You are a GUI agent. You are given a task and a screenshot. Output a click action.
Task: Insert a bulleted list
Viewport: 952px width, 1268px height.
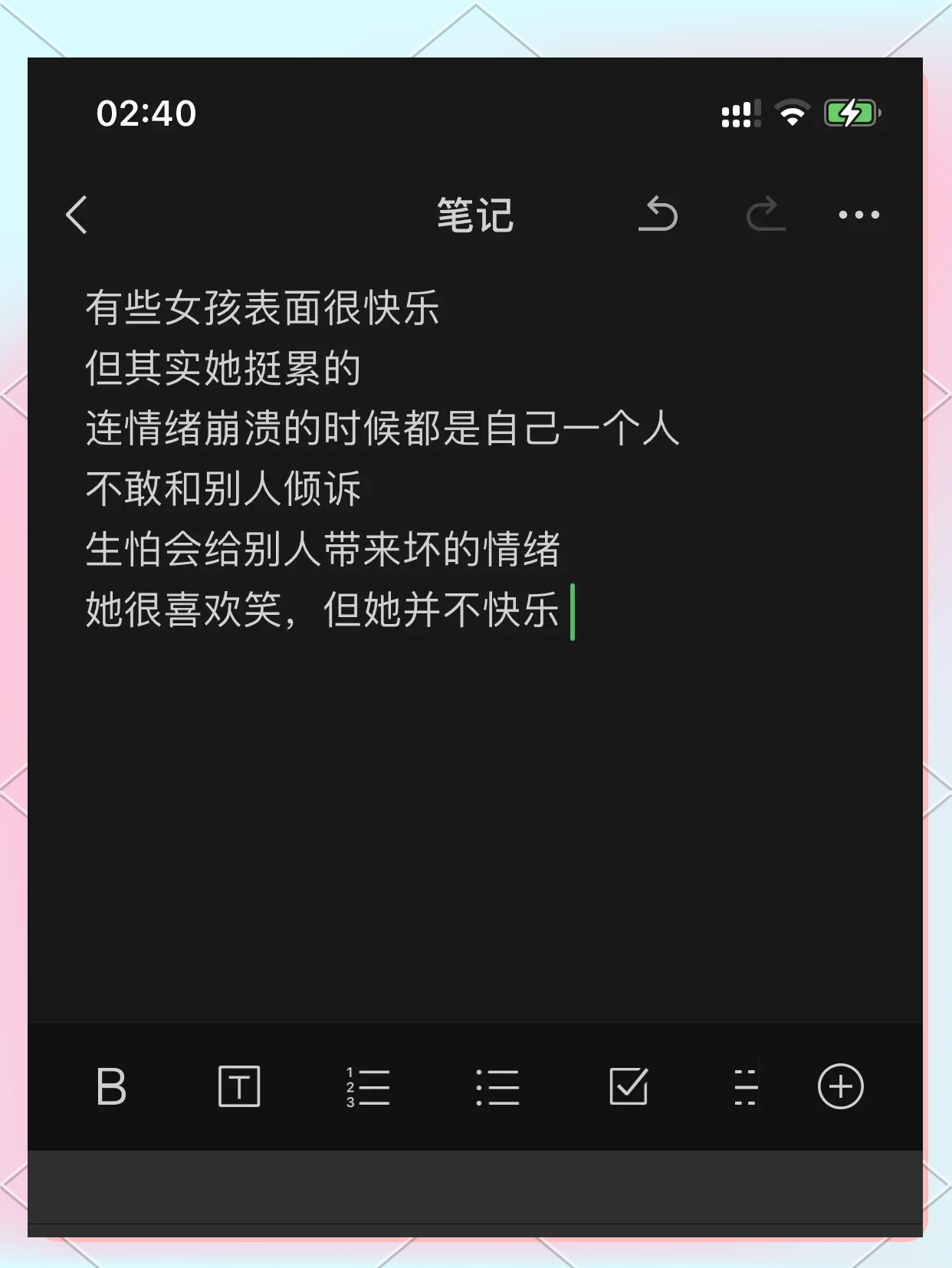coord(497,1088)
